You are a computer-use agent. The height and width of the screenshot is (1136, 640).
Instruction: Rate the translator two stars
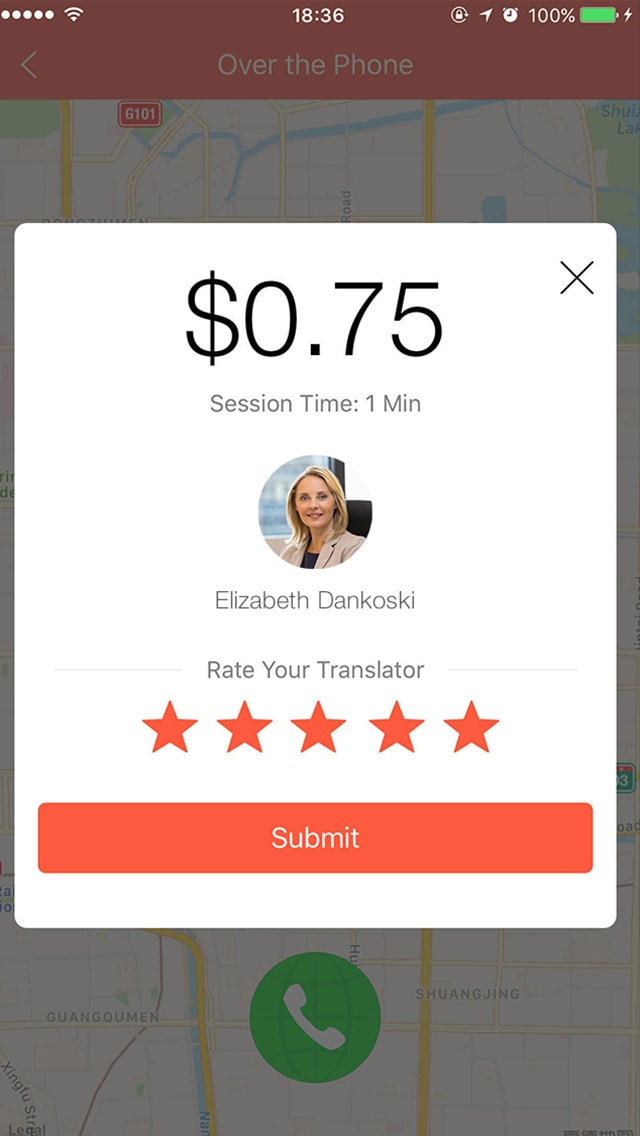point(244,727)
